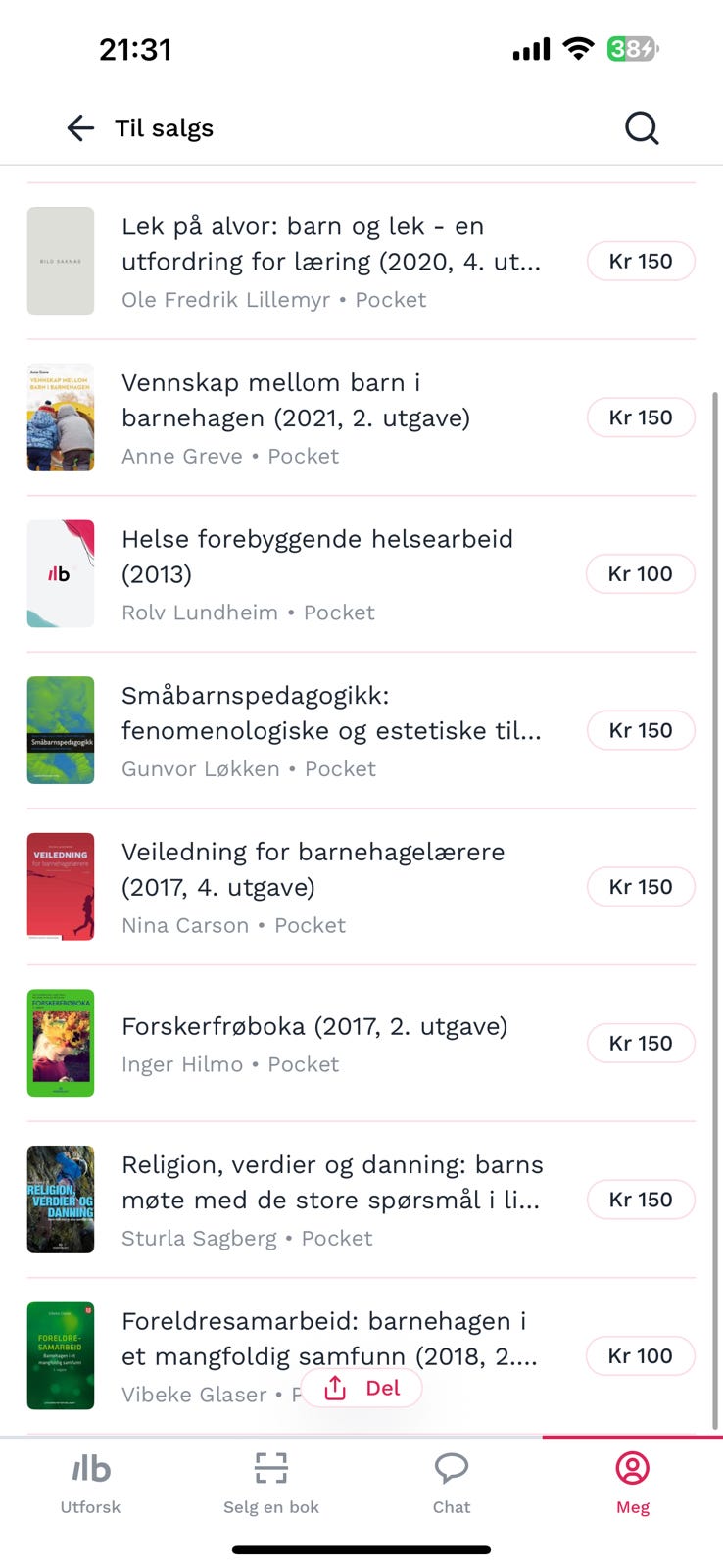Open the Kr 150 price button for Forskerfrøboka
723x1568 pixels.
click(x=640, y=1043)
